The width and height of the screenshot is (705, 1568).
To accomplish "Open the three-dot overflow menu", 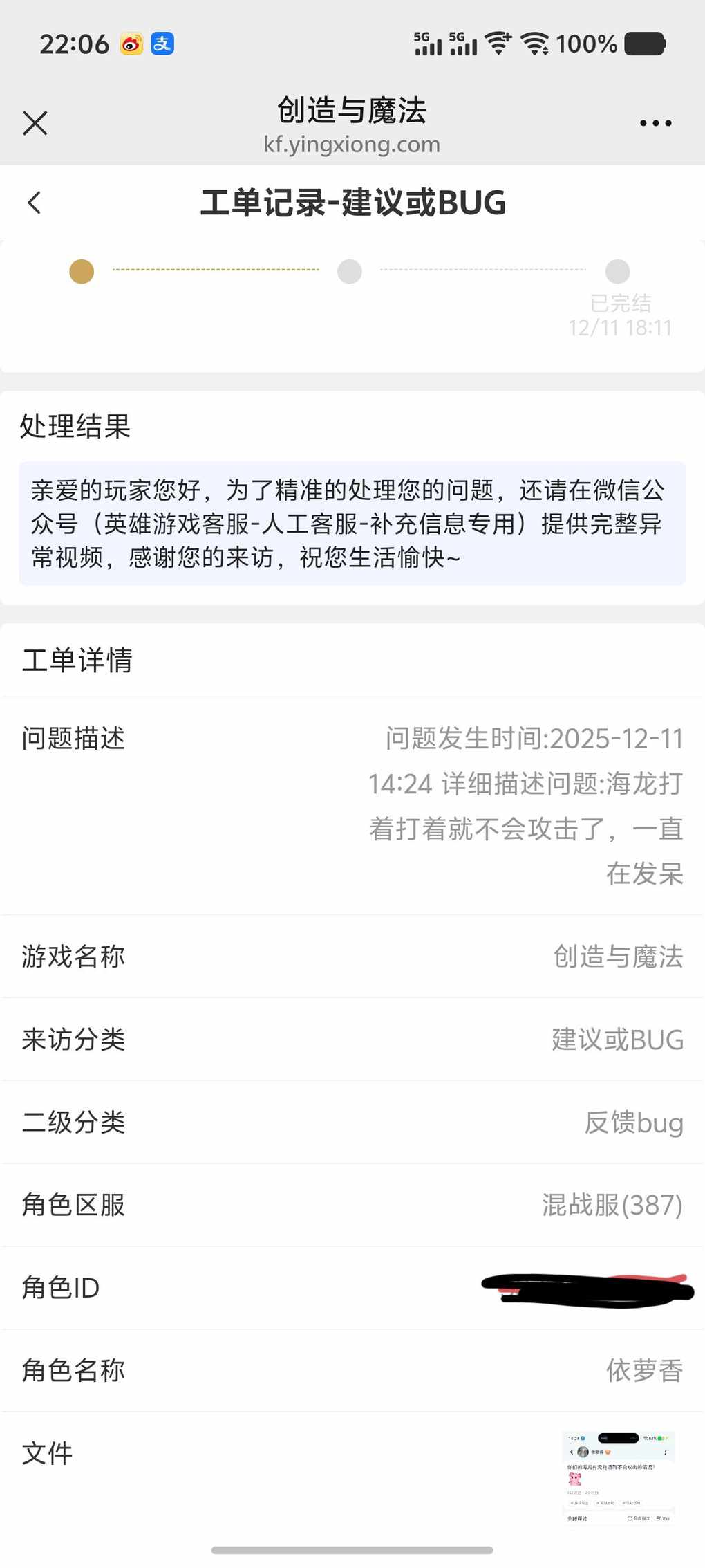I will click(x=655, y=123).
